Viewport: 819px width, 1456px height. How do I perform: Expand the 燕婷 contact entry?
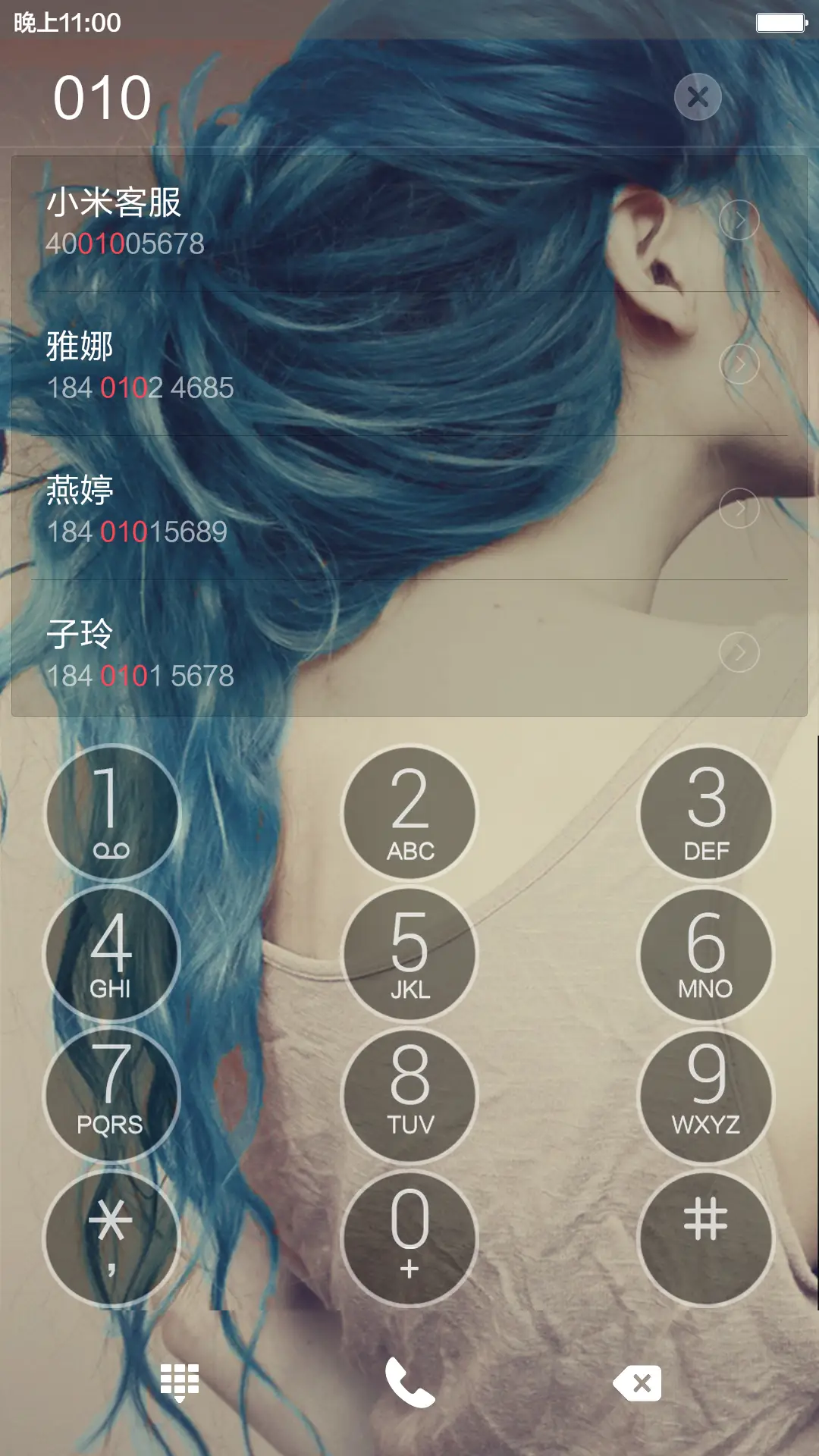(741, 507)
